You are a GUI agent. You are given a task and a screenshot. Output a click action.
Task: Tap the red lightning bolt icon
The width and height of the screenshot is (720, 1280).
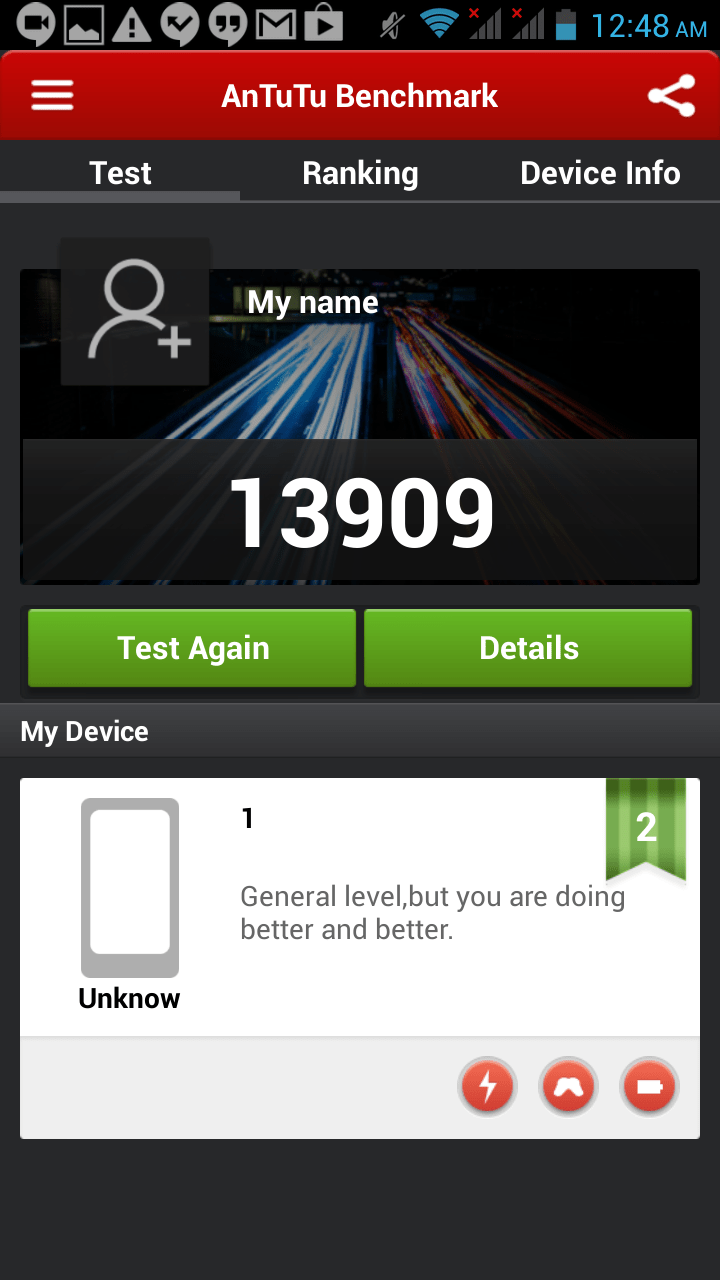click(x=487, y=1086)
